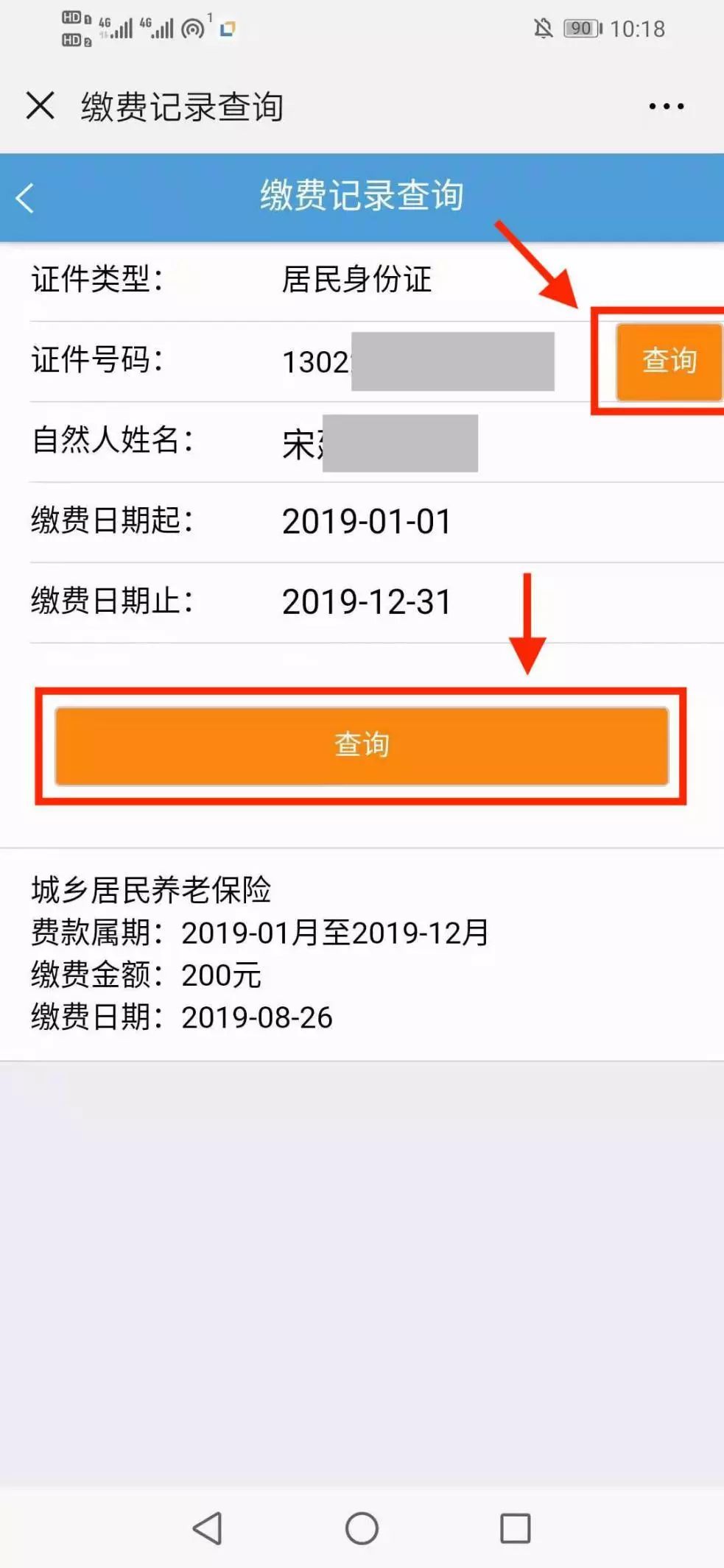Close the 缴费记录查询 webpage with X

(x=41, y=106)
